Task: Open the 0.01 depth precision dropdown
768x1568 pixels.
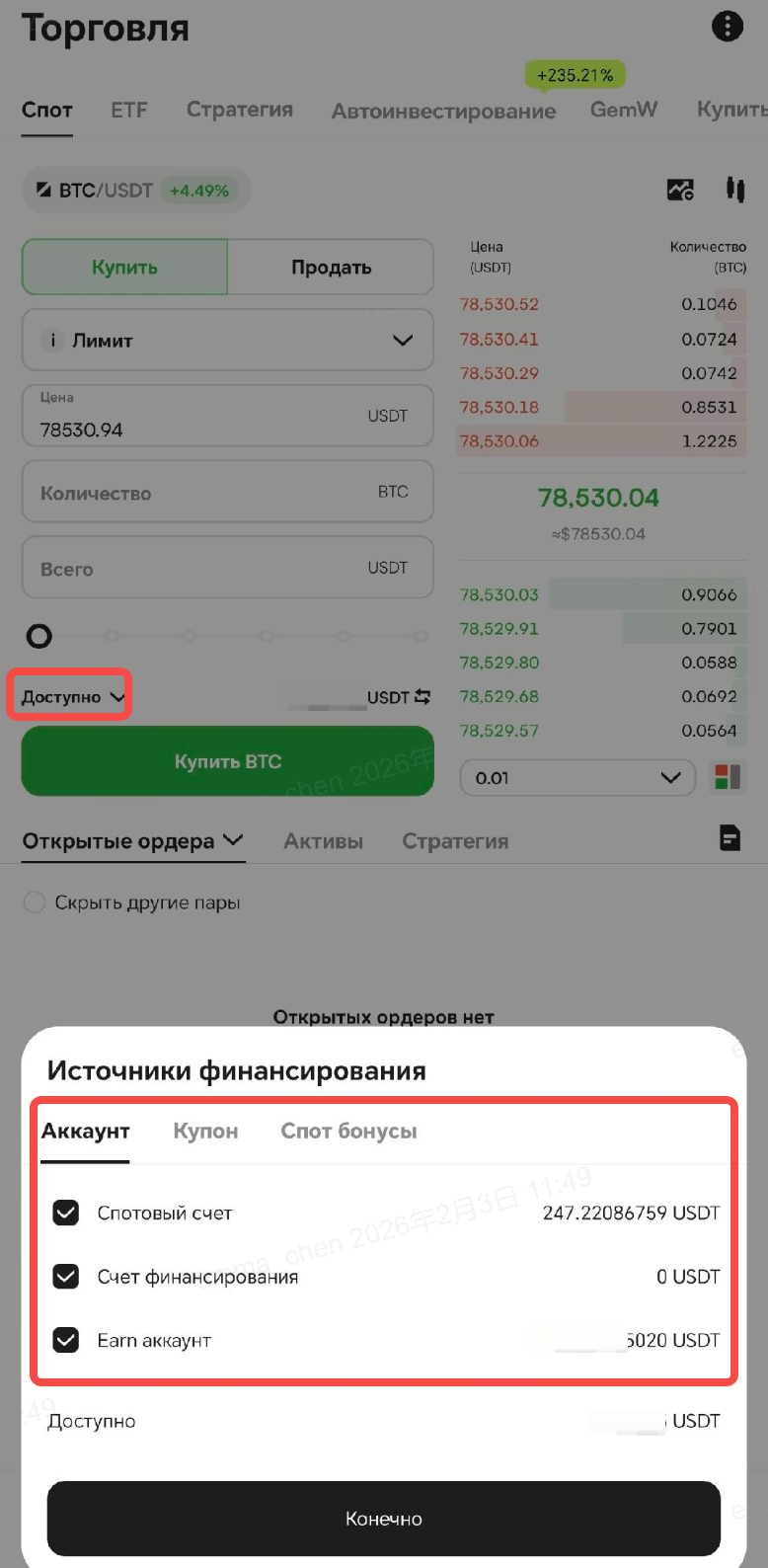Action: coord(577,778)
